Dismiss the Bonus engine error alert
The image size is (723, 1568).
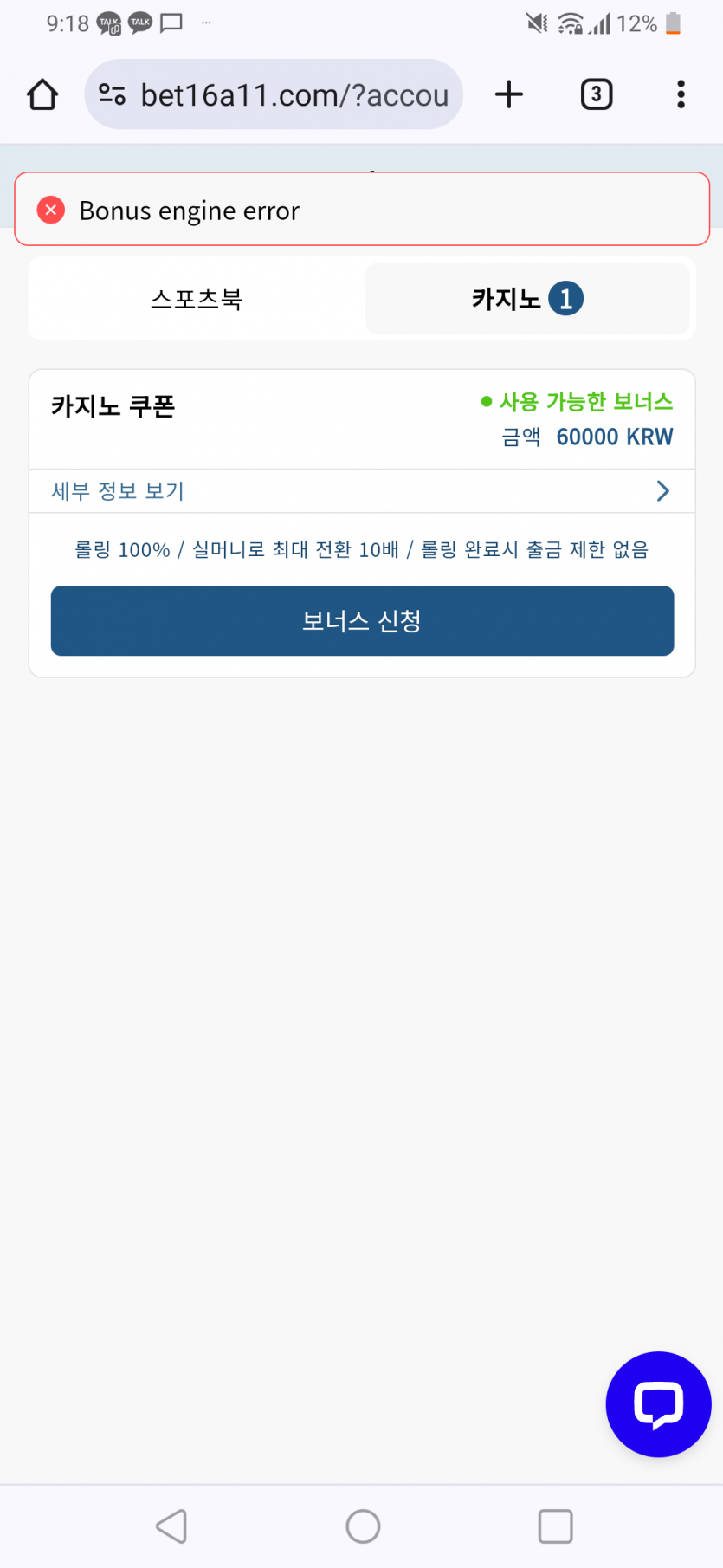tap(51, 210)
